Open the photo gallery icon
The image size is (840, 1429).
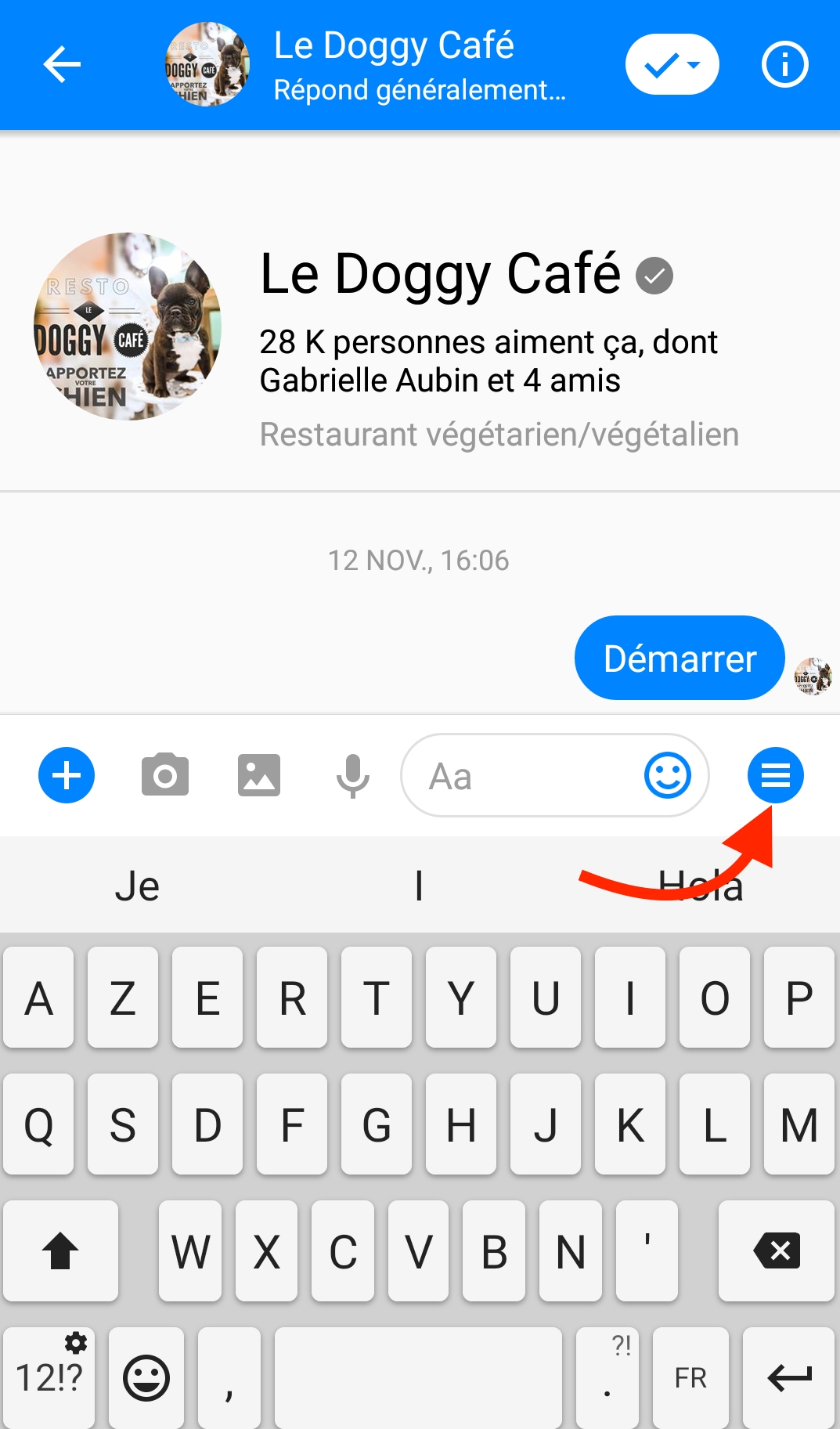click(259, 775)
